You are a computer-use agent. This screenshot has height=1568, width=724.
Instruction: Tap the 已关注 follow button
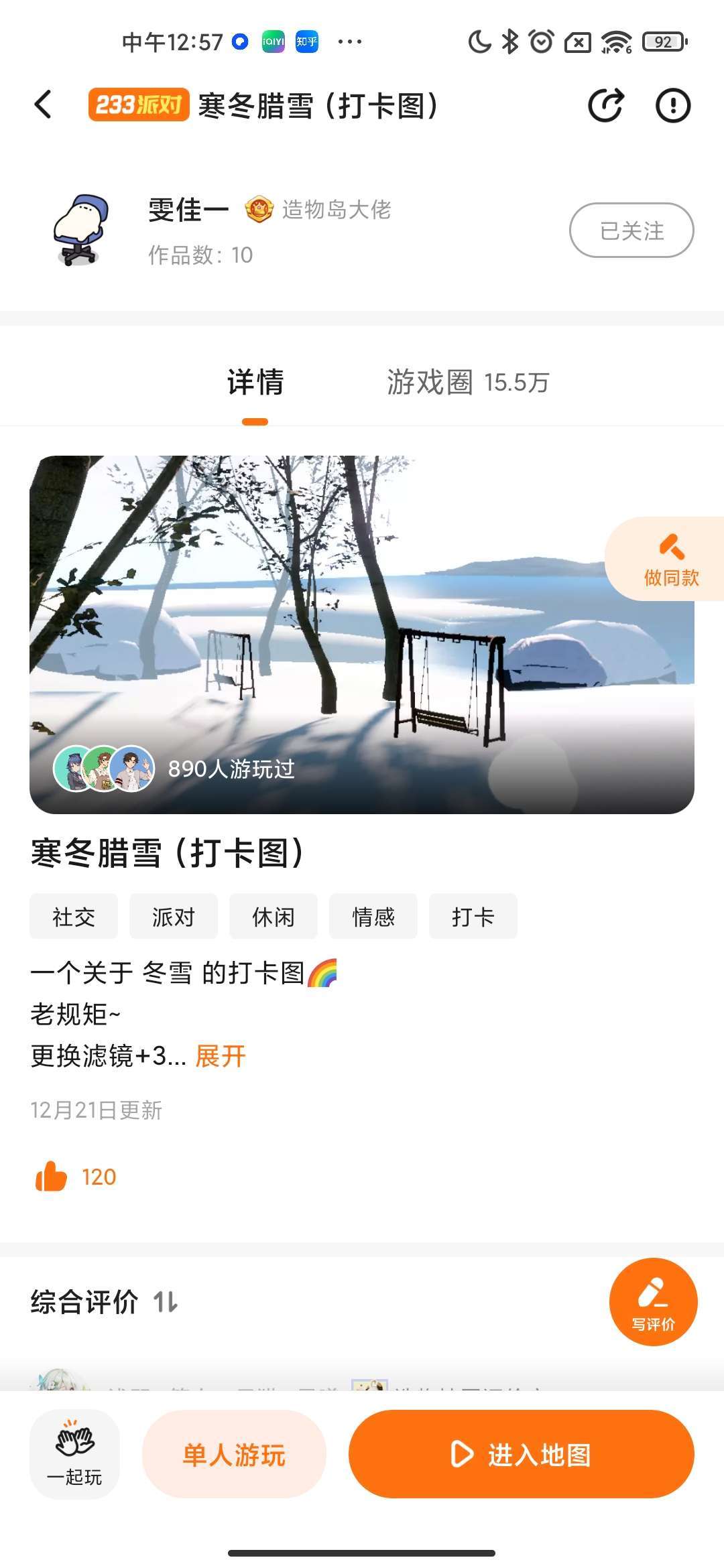[x=631, y=231]
